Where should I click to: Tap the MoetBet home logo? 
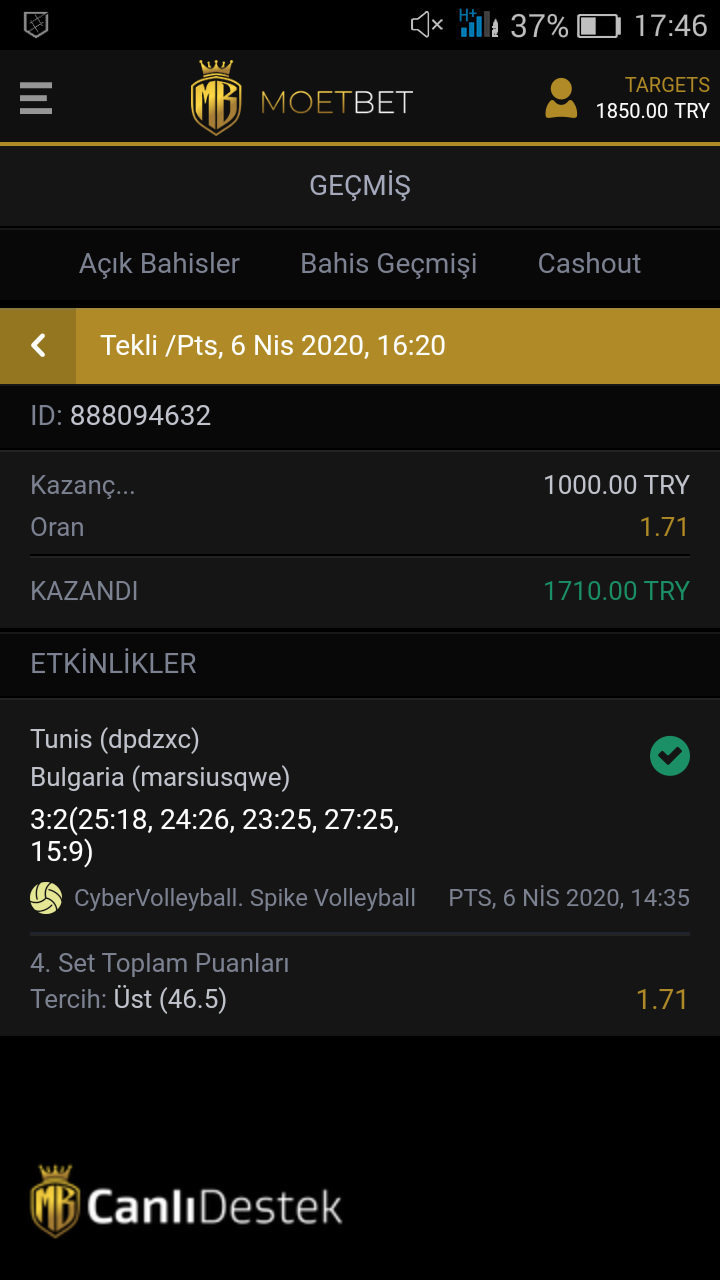301,98
